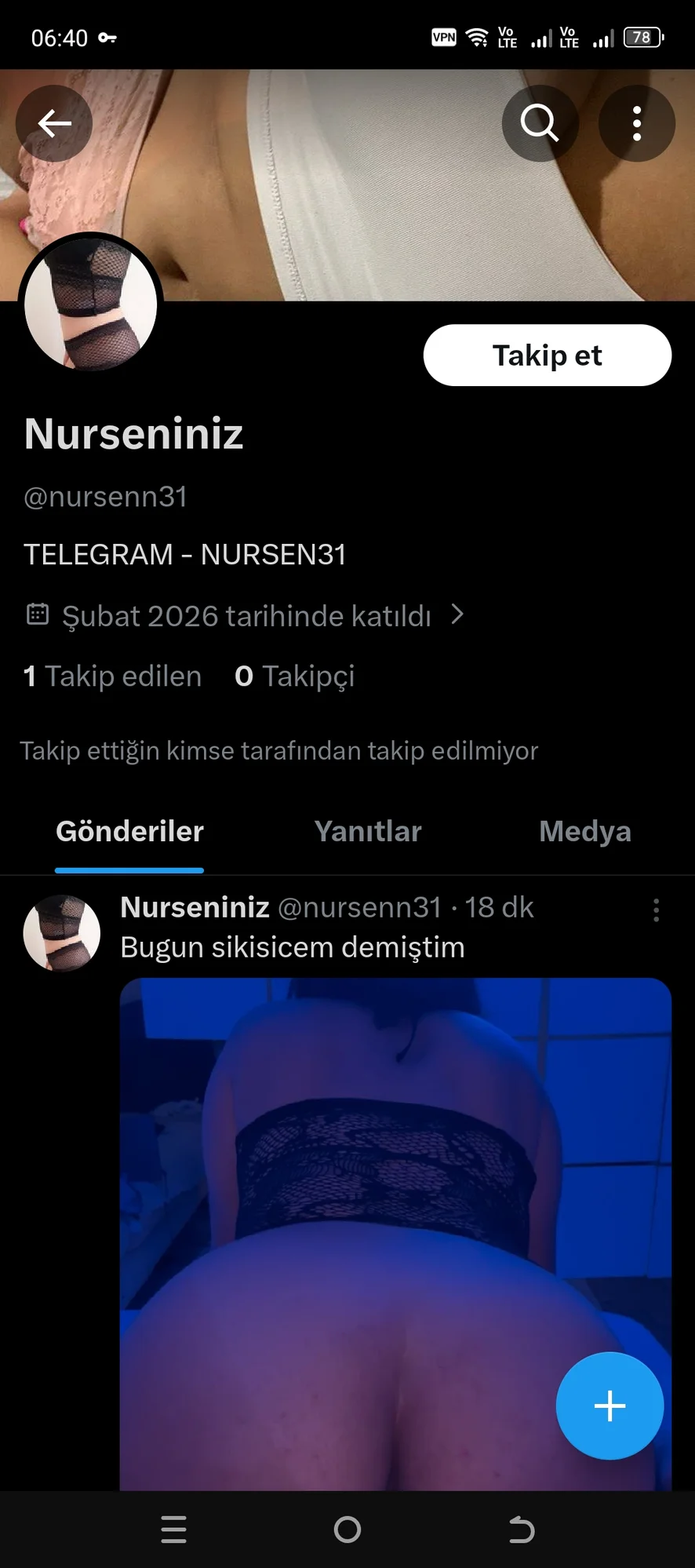Switch to the Gönderiler tab
Screen dimensions: 695x1568
(x=129, y=832)
